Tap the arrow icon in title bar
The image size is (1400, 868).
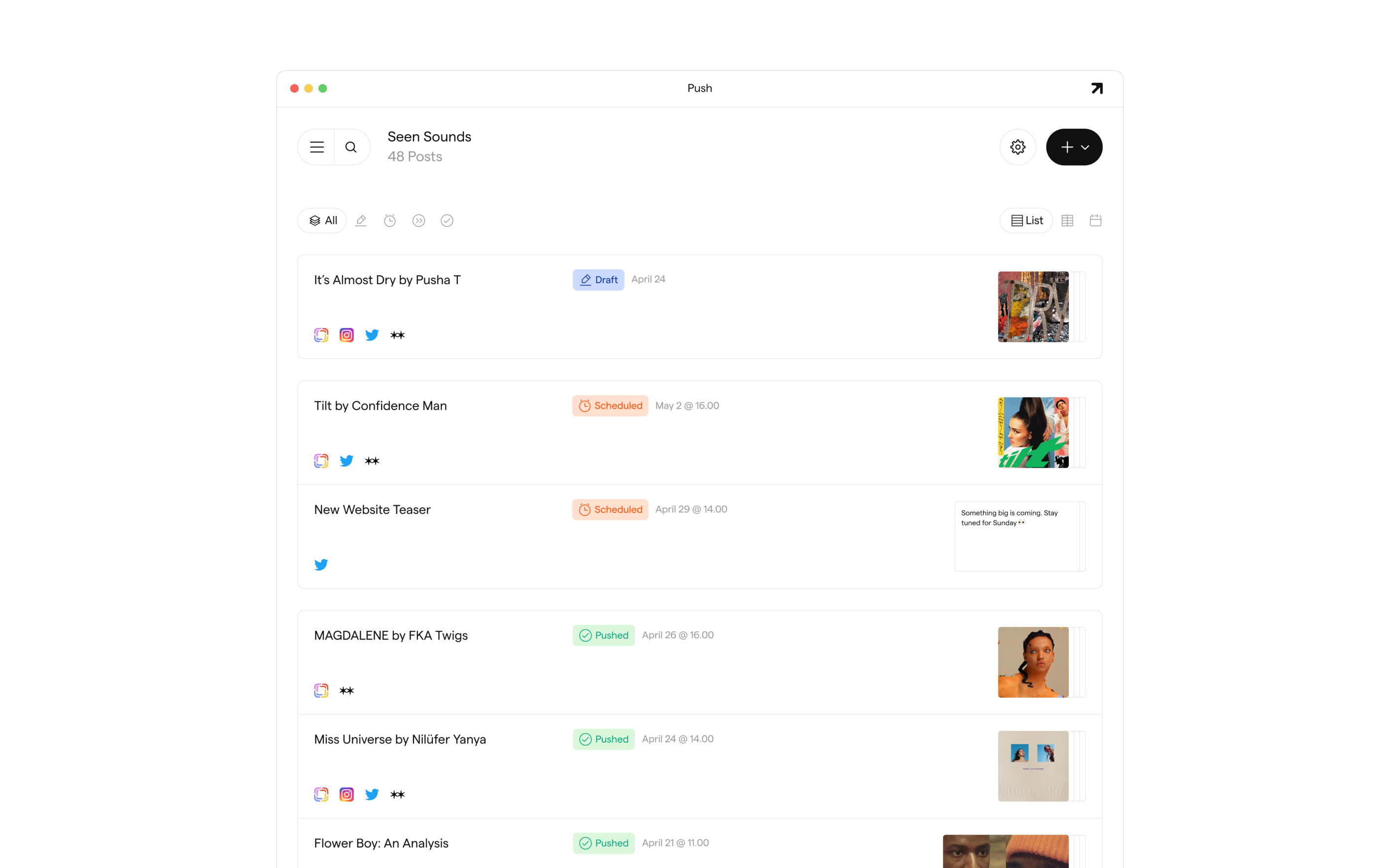(x=1096, y=88)
